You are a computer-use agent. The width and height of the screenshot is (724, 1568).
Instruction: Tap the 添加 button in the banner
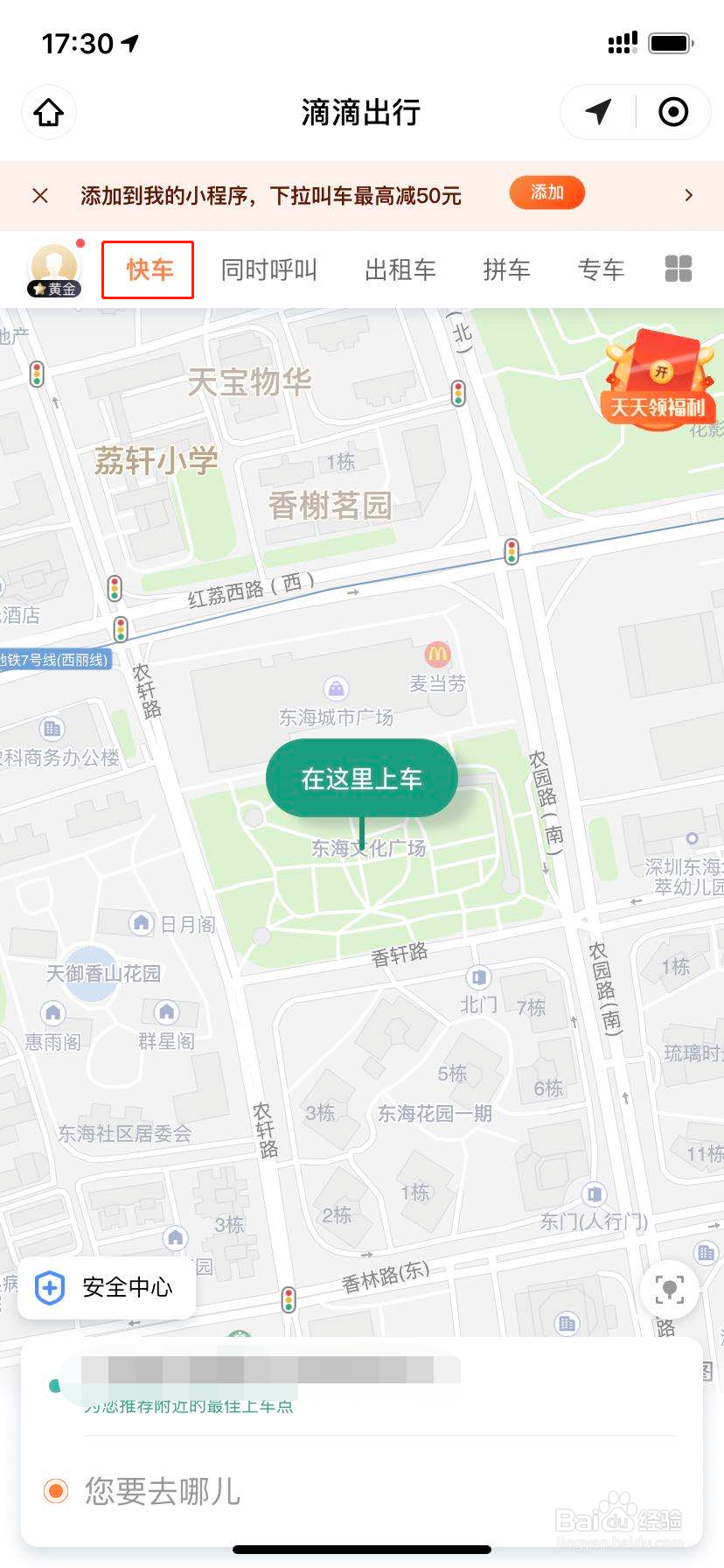point(546,192)
